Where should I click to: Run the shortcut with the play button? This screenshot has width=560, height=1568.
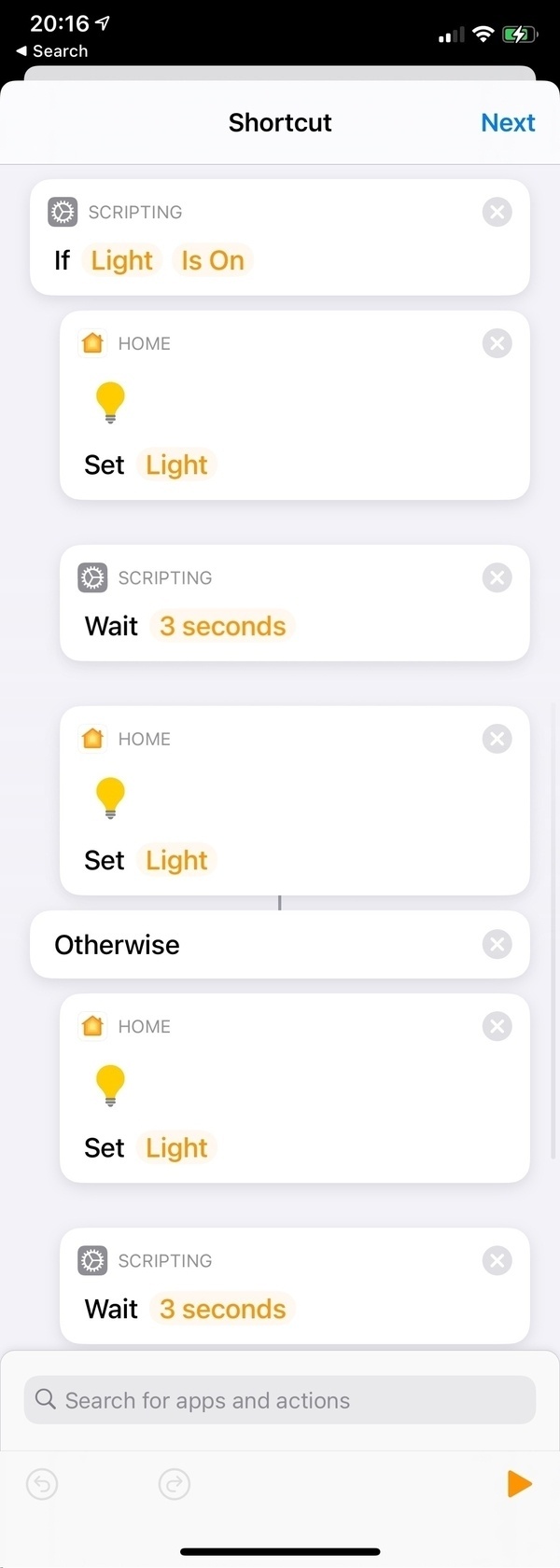tap(519, 1483)
